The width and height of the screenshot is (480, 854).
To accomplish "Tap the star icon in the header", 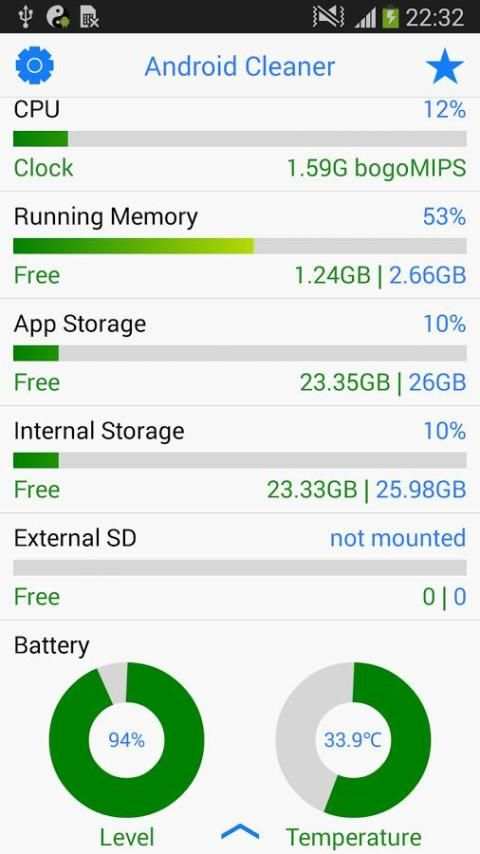I will click(x=445, y=66).
